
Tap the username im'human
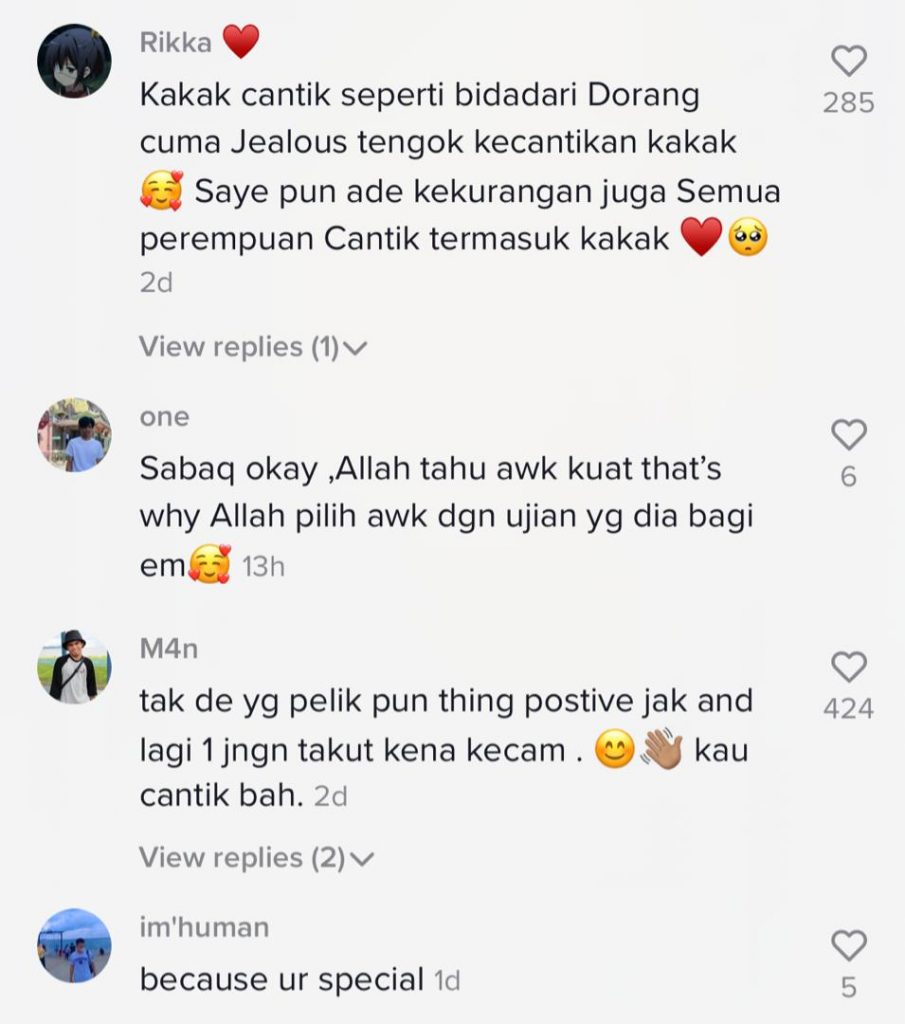click(204, 927)
